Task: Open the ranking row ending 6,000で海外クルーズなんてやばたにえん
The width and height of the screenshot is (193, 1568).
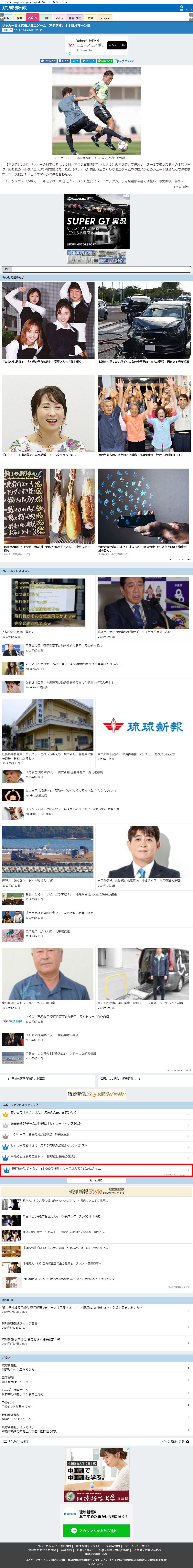Action: pyautogui.click(x=96, y=1169)
